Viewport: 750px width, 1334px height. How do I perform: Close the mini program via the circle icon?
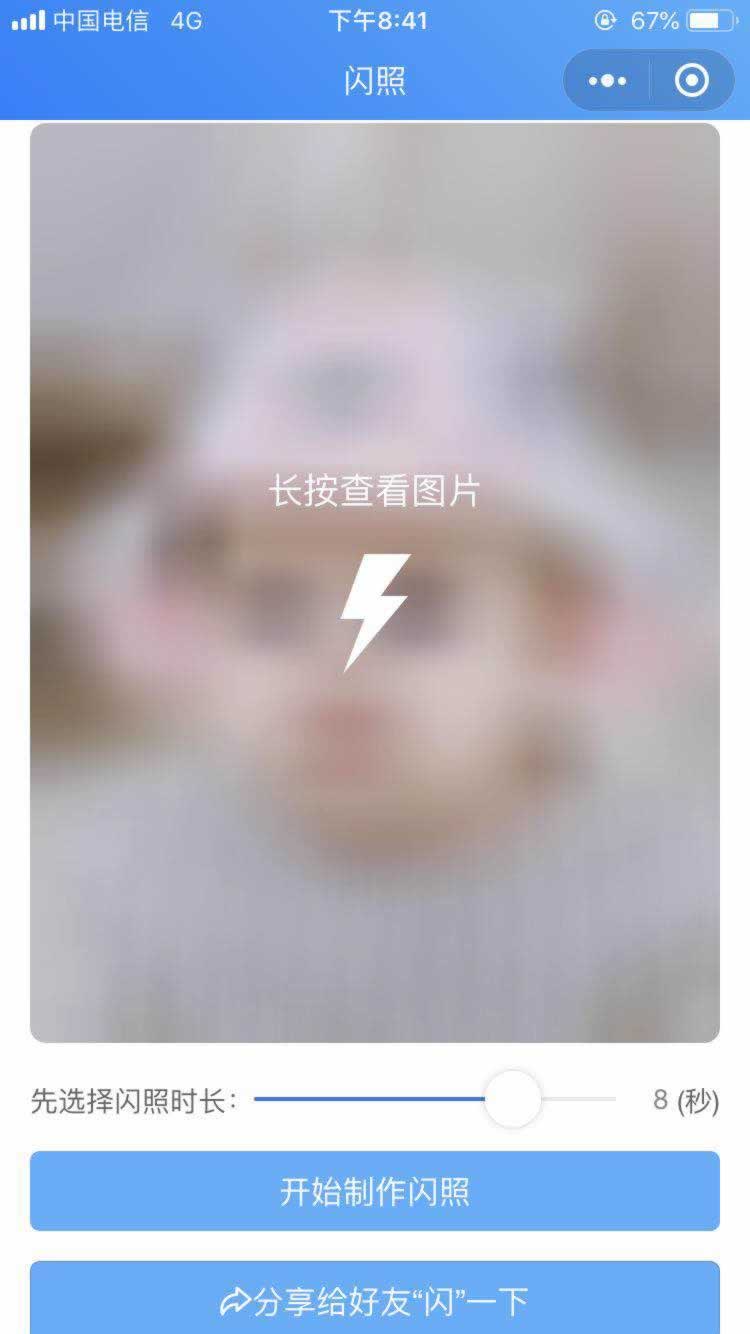tap(691, 81)
